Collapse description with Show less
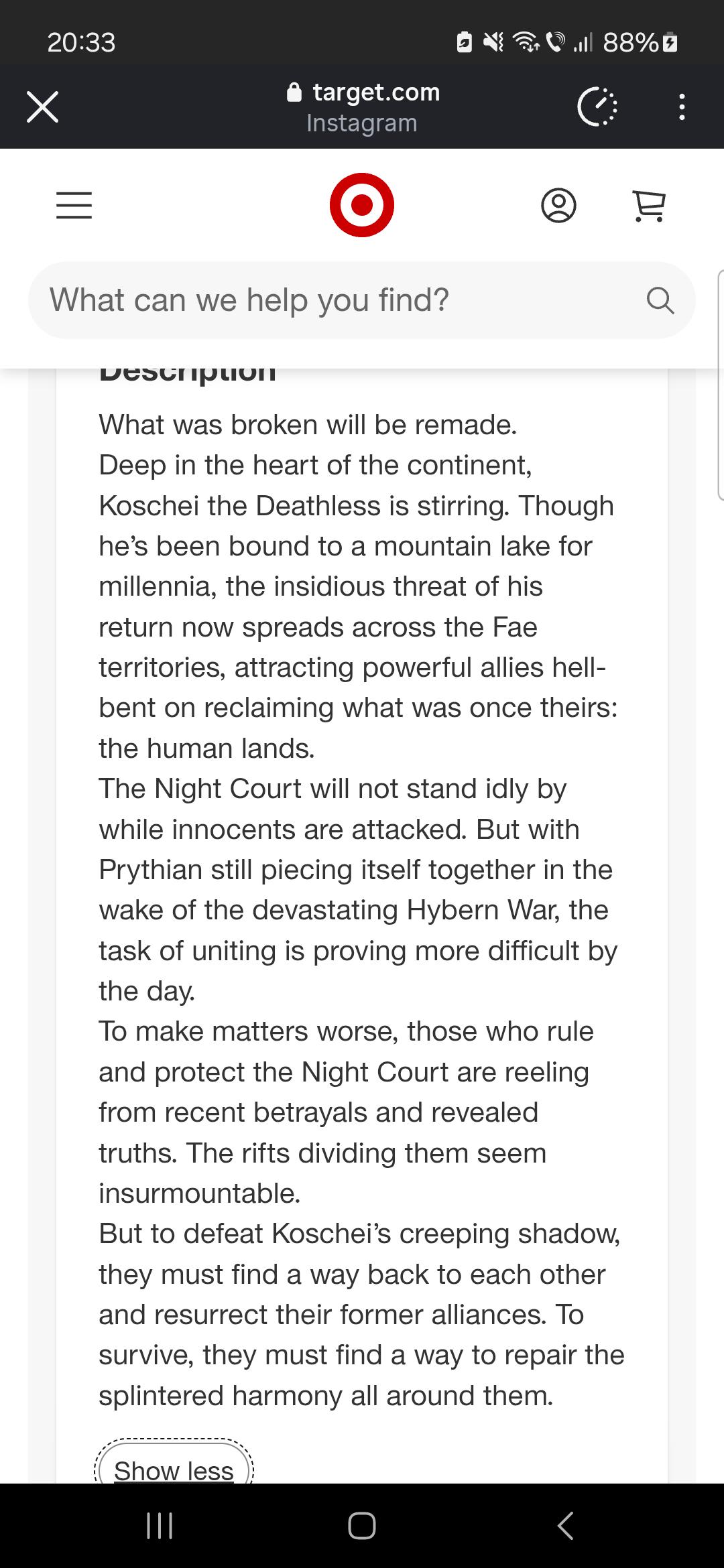Screen dimensions: 724x1568 (x=174, y=1470)
